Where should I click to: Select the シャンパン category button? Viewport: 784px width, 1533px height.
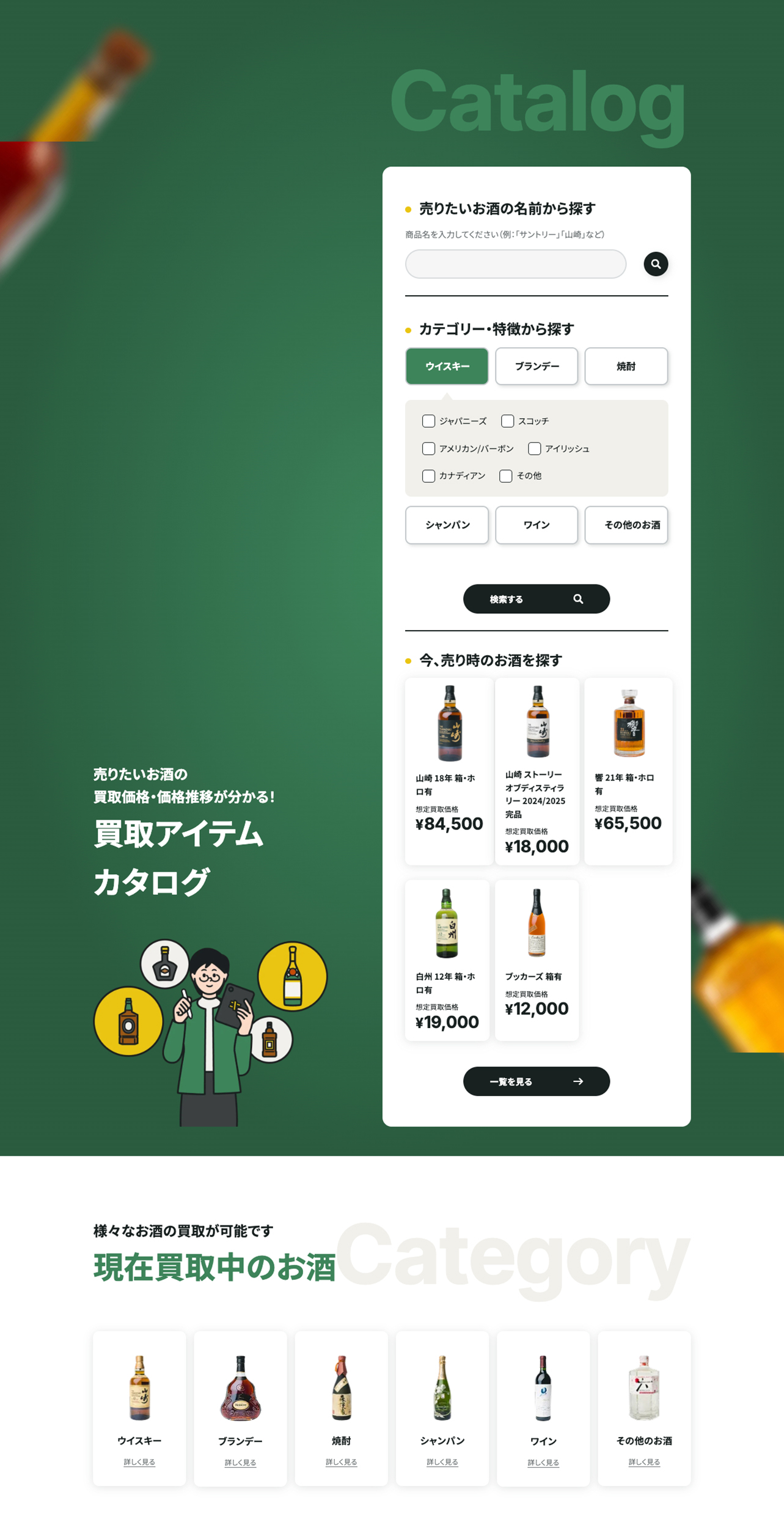tap(447, 525)
